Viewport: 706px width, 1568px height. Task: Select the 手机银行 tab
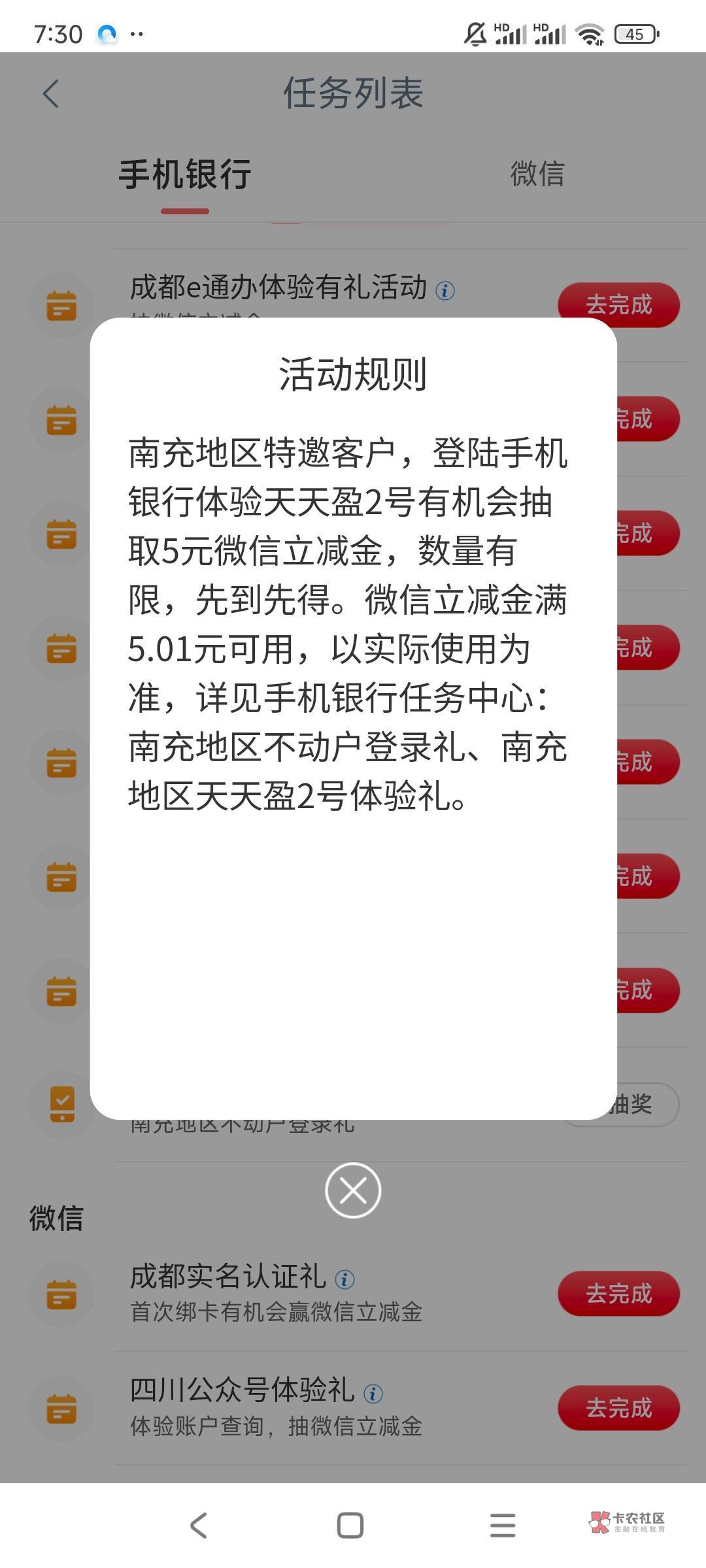click(185, 174)
